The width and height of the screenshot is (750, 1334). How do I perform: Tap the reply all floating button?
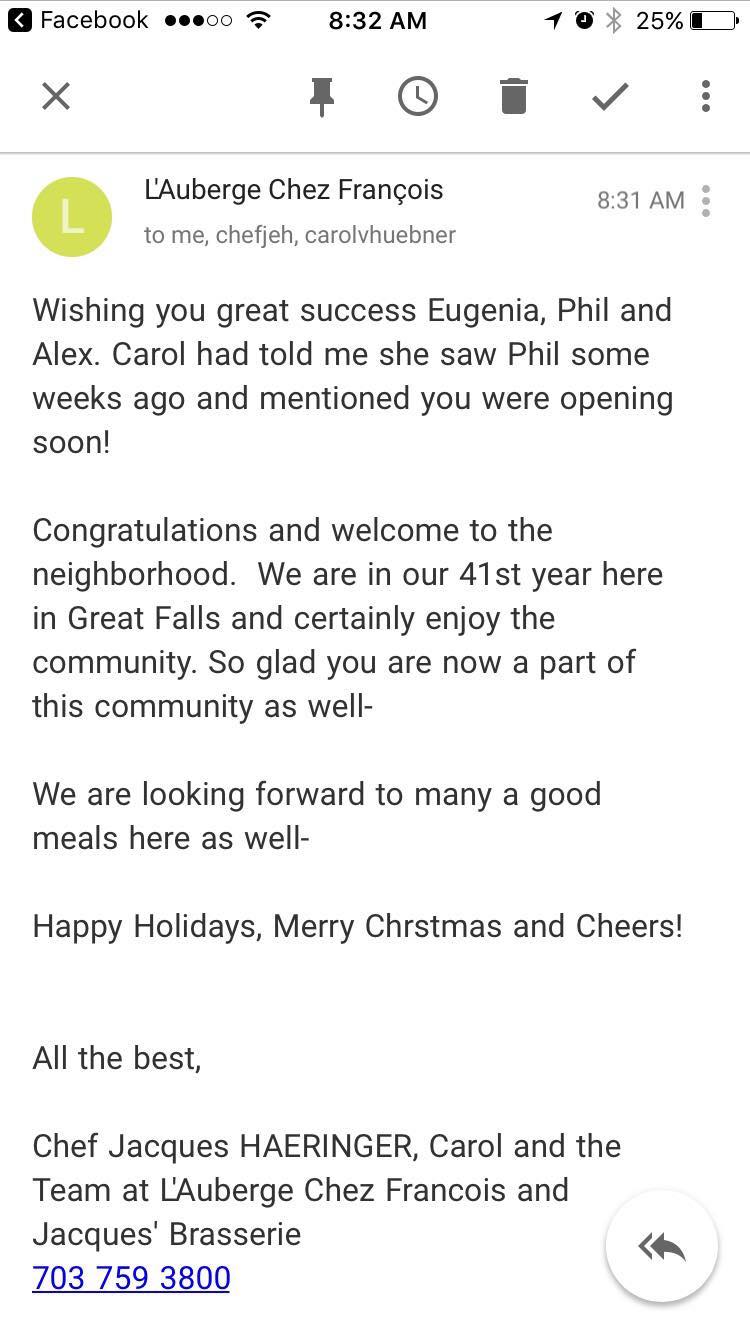[x=662, y=1246]
